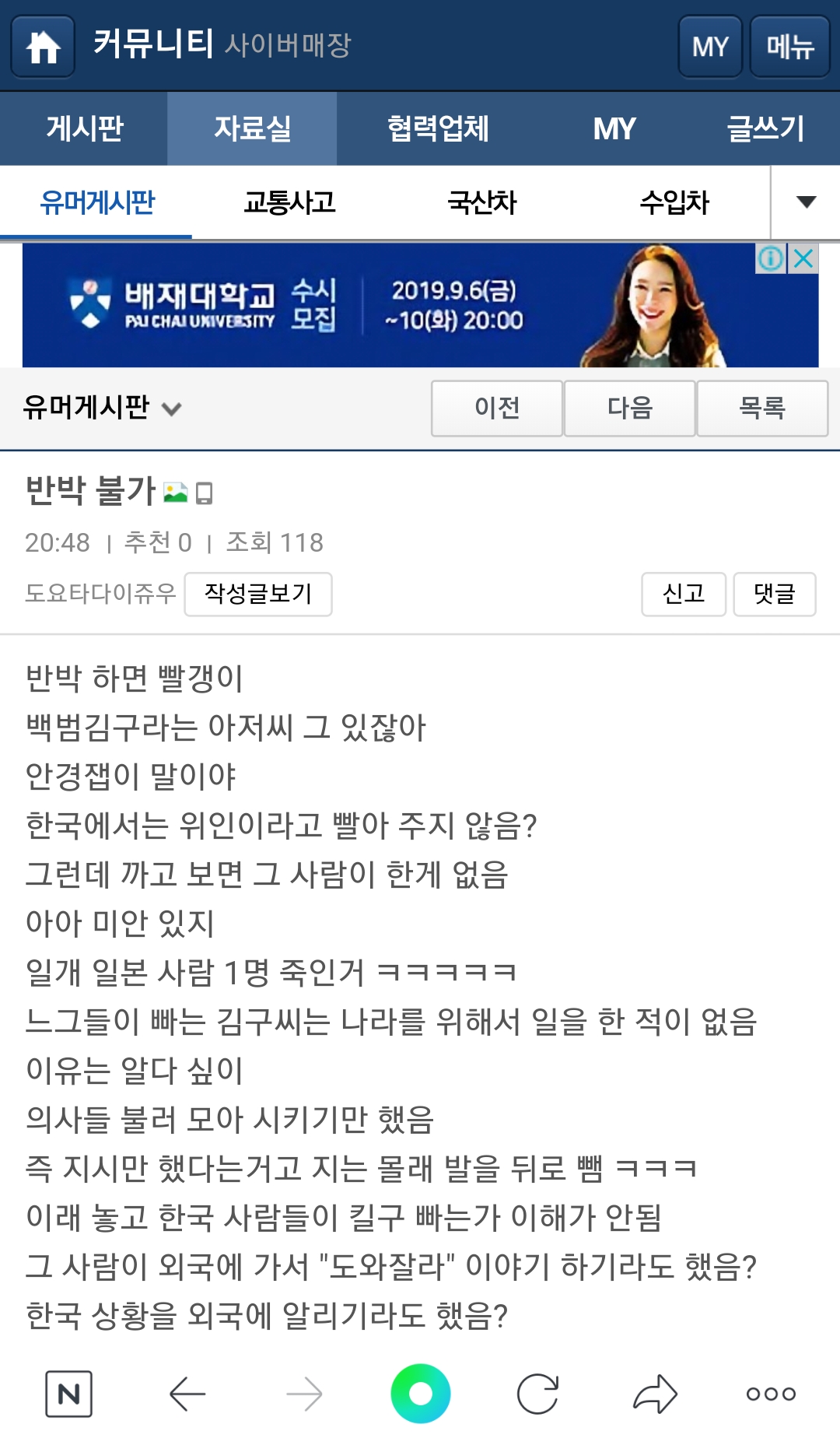Go to the next post 다음
This screenshot has height=1445, width=840.
point(629,408)
